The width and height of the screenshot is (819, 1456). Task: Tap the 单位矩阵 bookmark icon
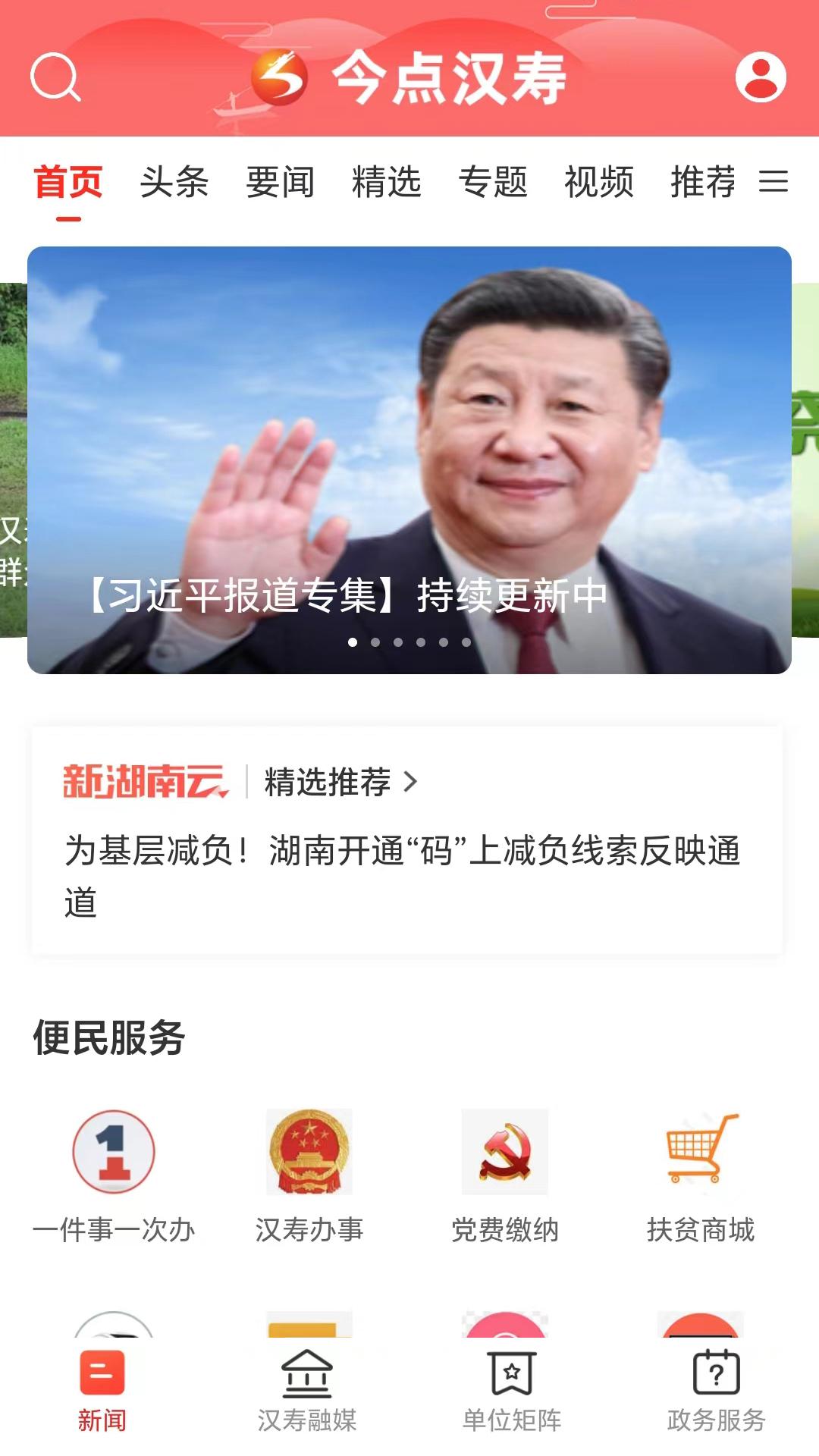pos(511,1373)
